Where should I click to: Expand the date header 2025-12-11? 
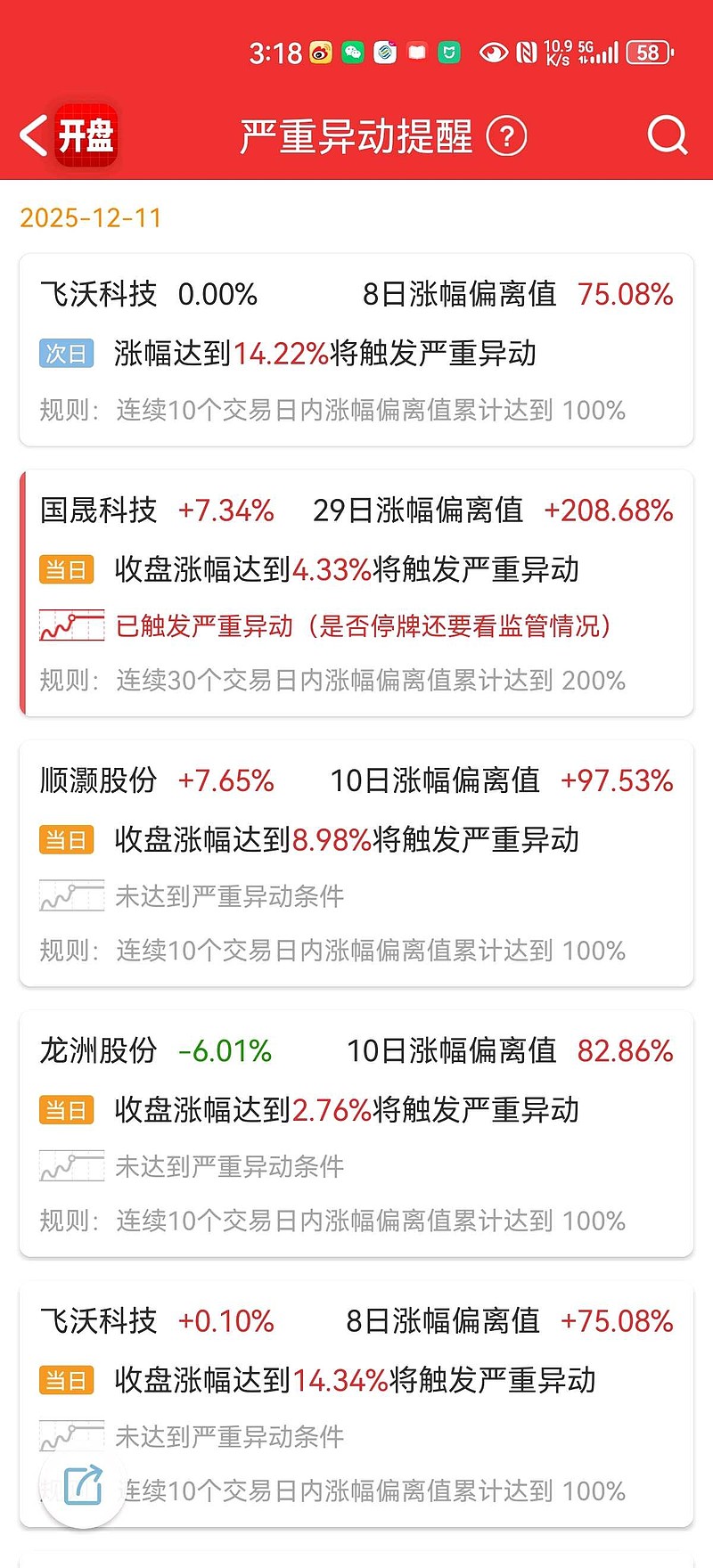tap(89, 217)
